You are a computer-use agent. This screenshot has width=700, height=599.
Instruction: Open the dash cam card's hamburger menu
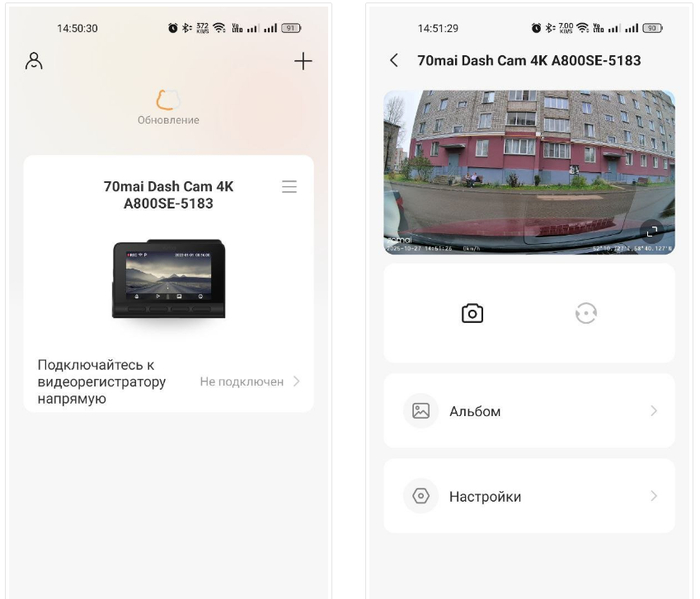click(289, 187)
